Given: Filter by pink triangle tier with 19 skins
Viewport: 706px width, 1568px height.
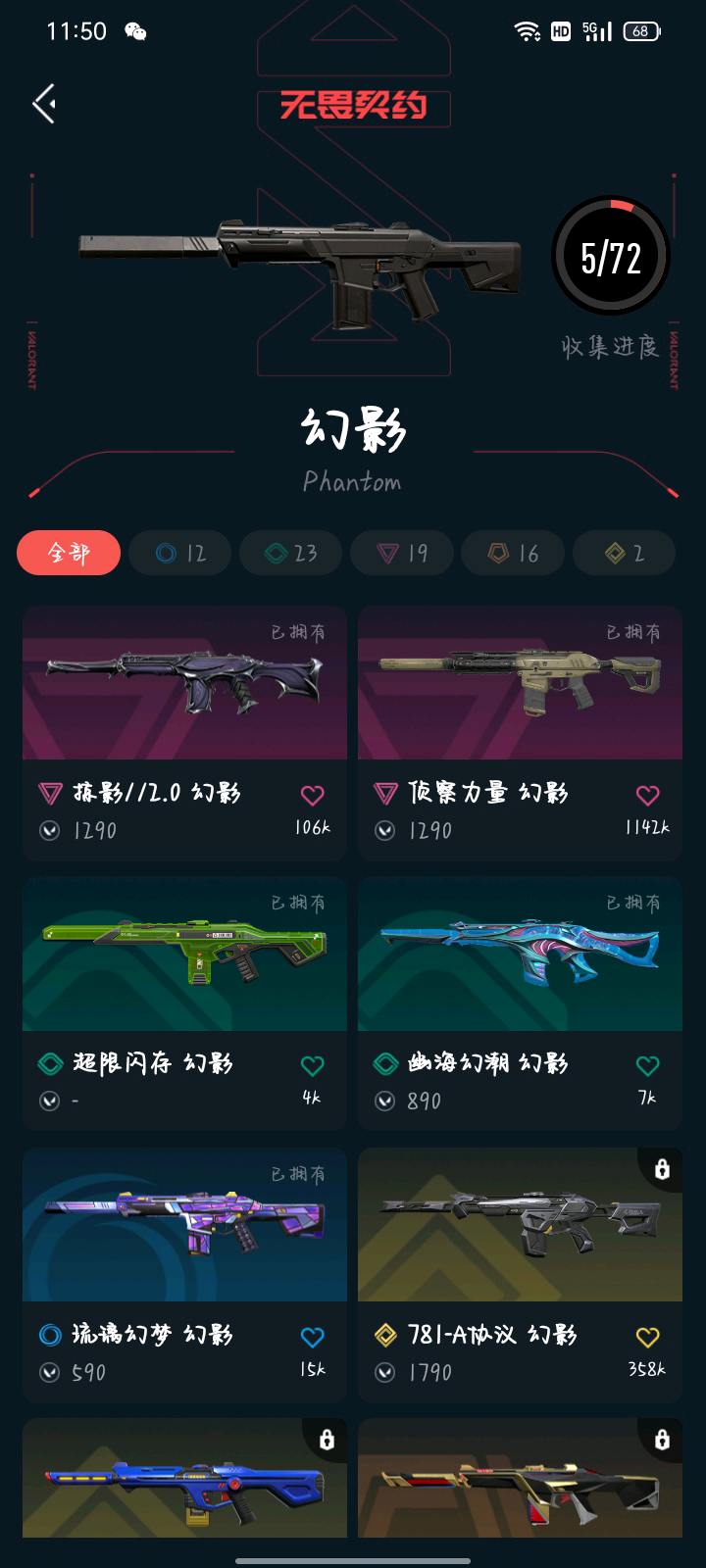Looking at the screenshot, I should tap(402, 553).
